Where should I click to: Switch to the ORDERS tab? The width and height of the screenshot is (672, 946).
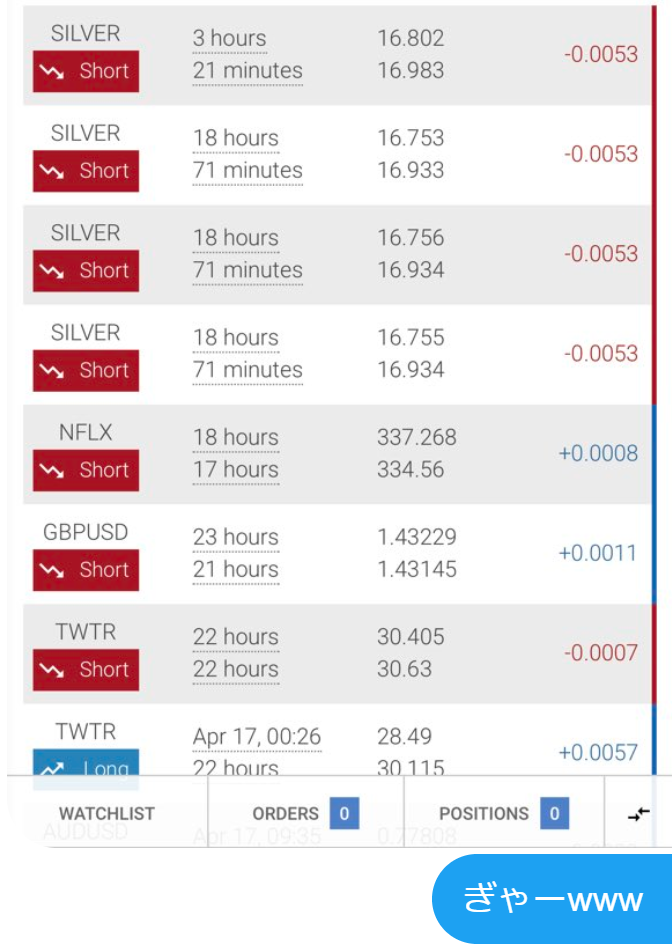pyautogui.click(x=305, y=813)
